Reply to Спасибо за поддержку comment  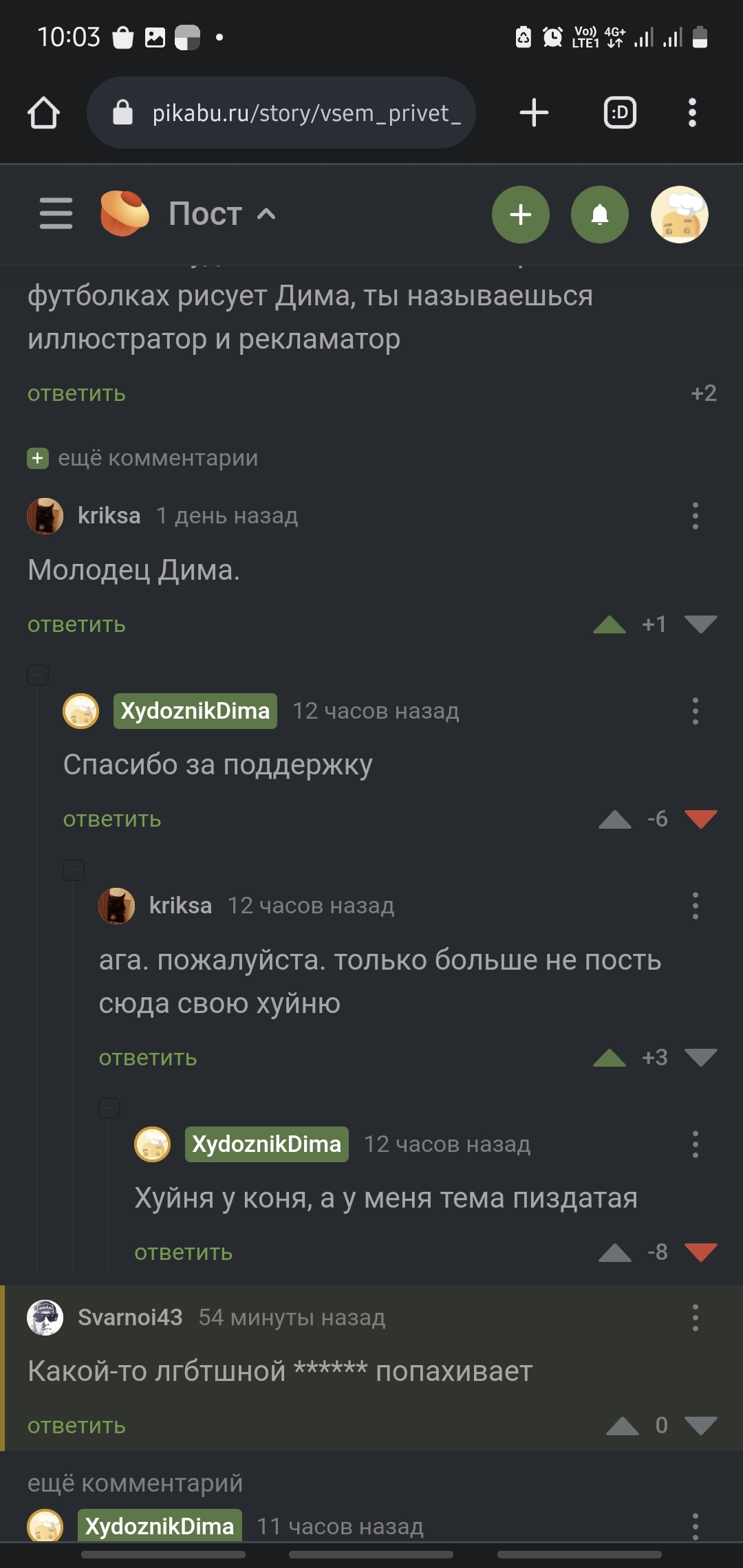click(112, 819)
